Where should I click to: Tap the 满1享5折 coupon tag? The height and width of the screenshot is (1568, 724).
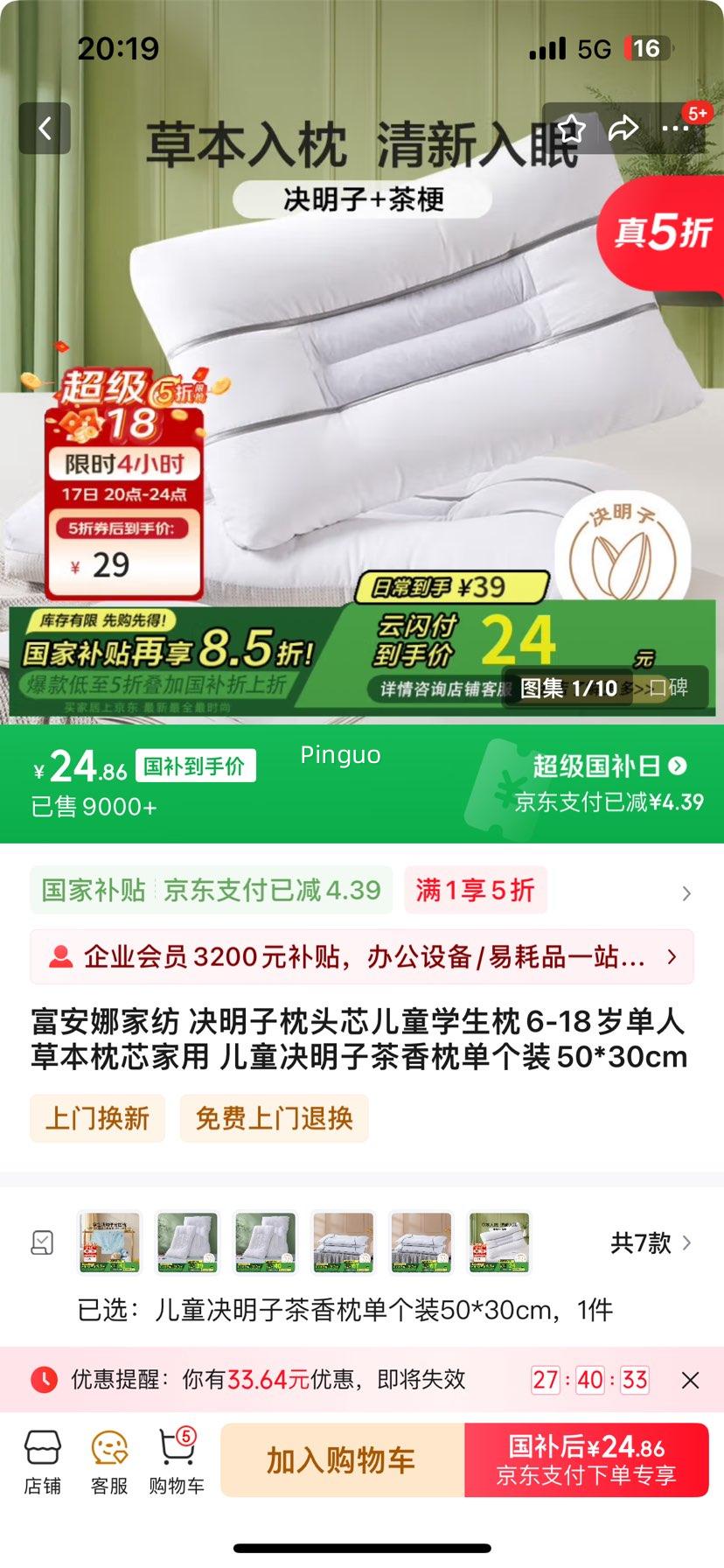coord(476,891)
